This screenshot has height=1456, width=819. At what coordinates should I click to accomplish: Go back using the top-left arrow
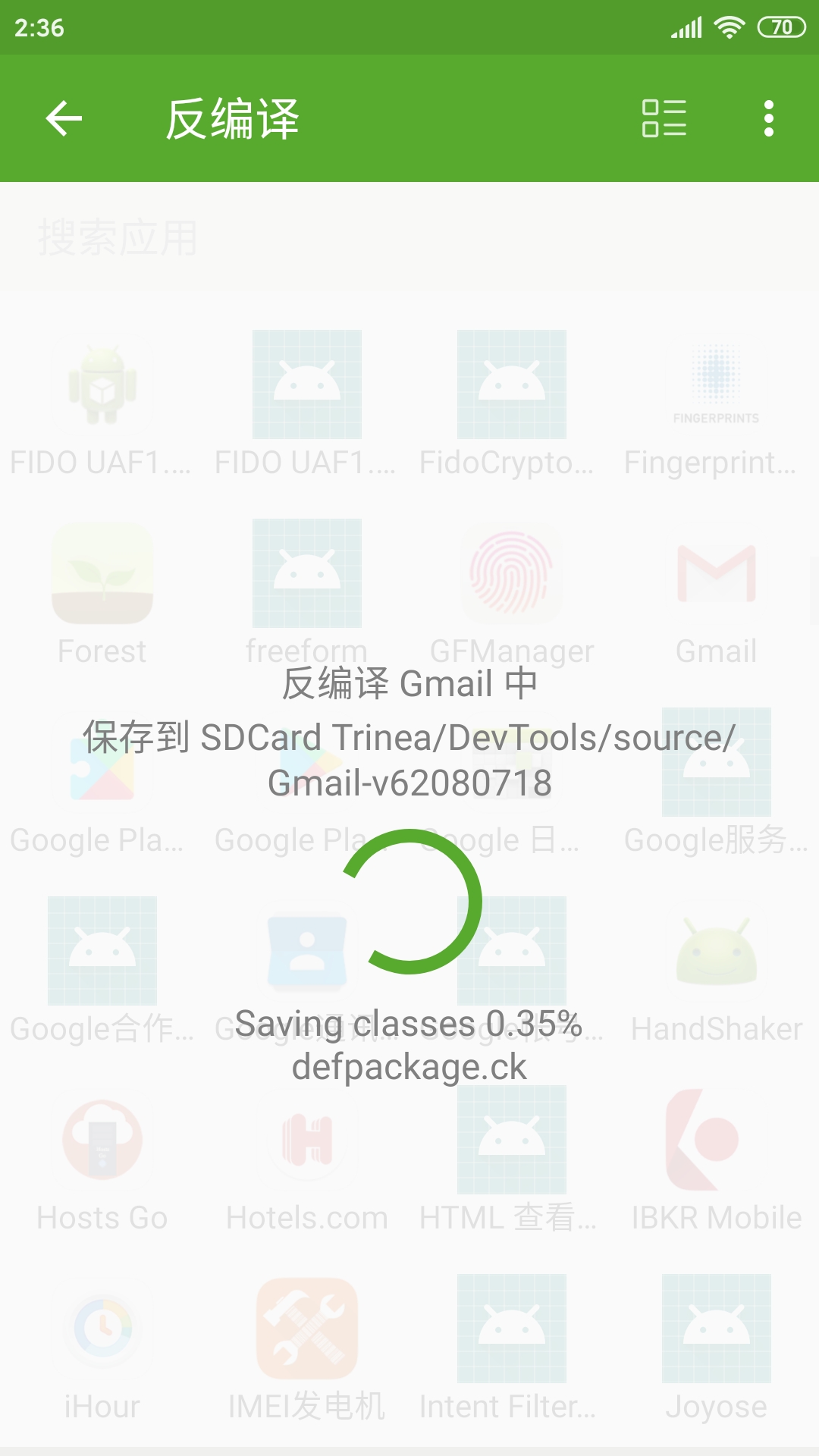pyautogui.click(x=64, y=118)
